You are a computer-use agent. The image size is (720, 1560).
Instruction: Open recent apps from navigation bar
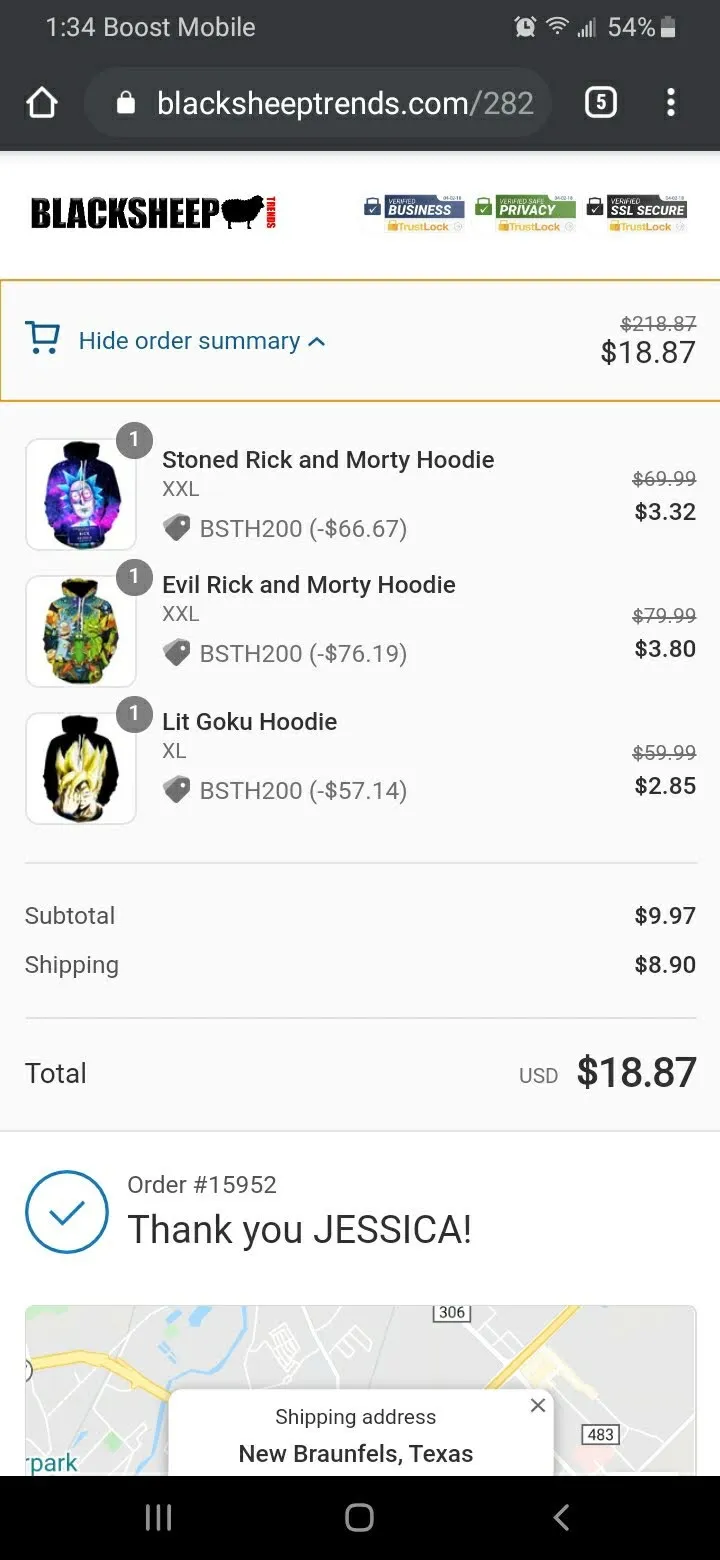point(158,1518)
